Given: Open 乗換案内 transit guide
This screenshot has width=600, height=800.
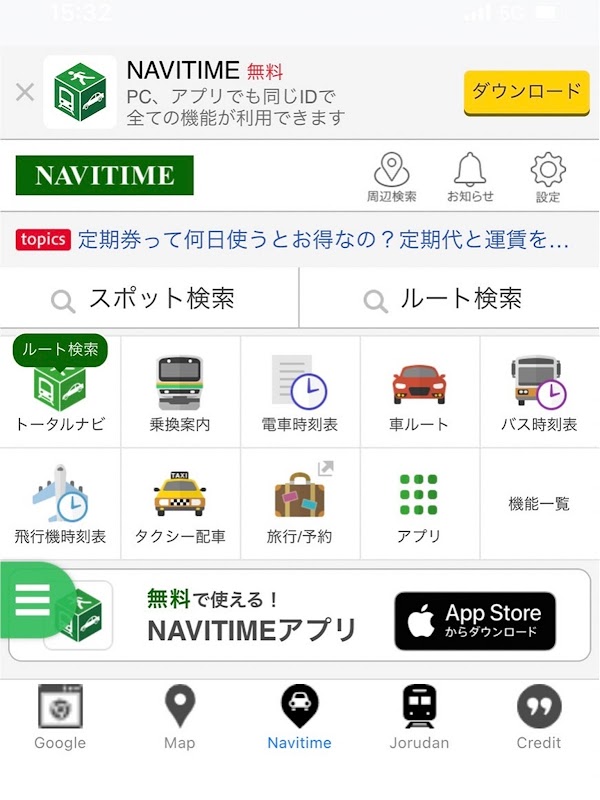Looking at the screenshot, I should [180, 392].
